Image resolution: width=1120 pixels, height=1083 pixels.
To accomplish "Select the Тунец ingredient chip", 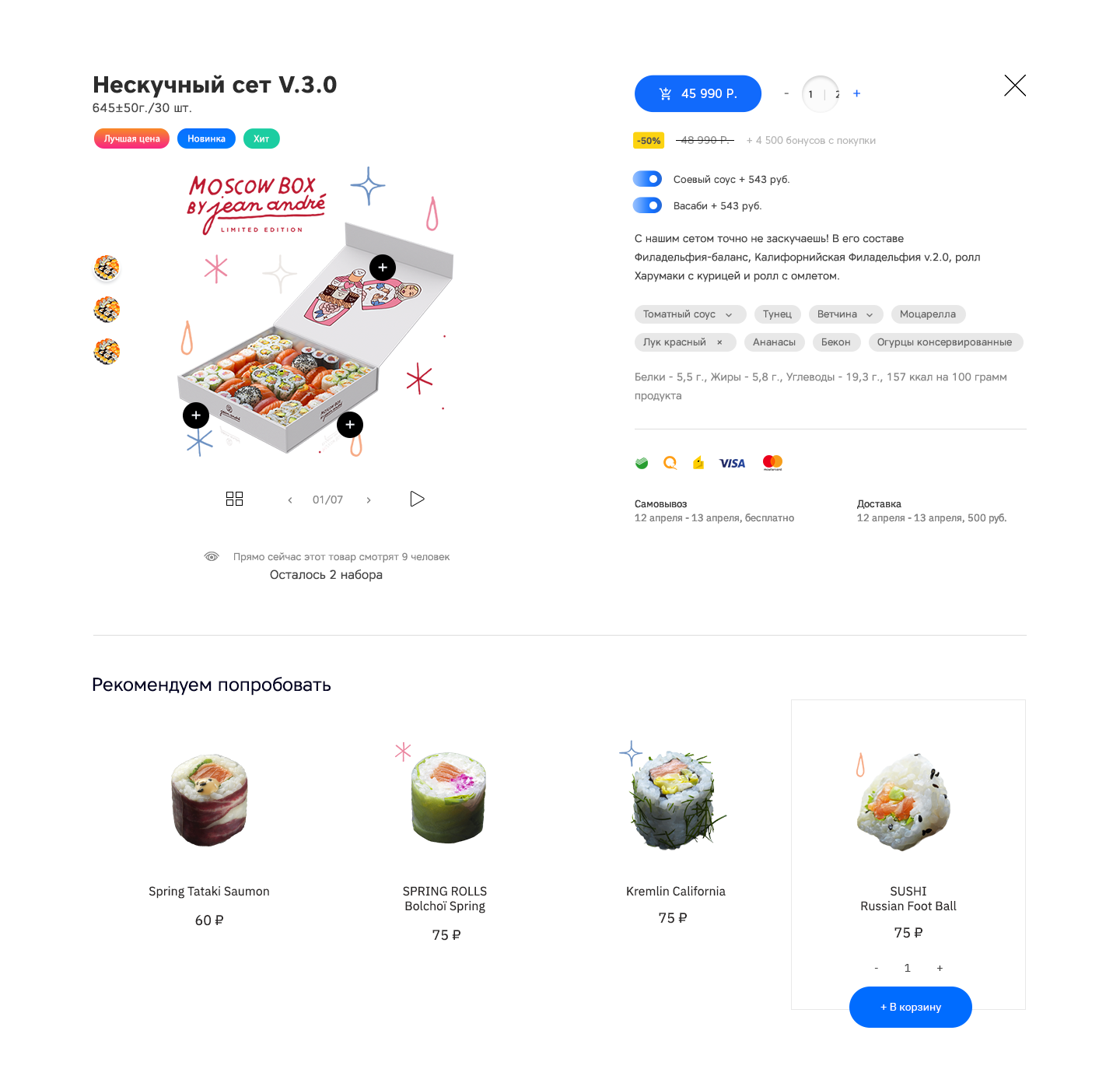I will coord(777,314).
